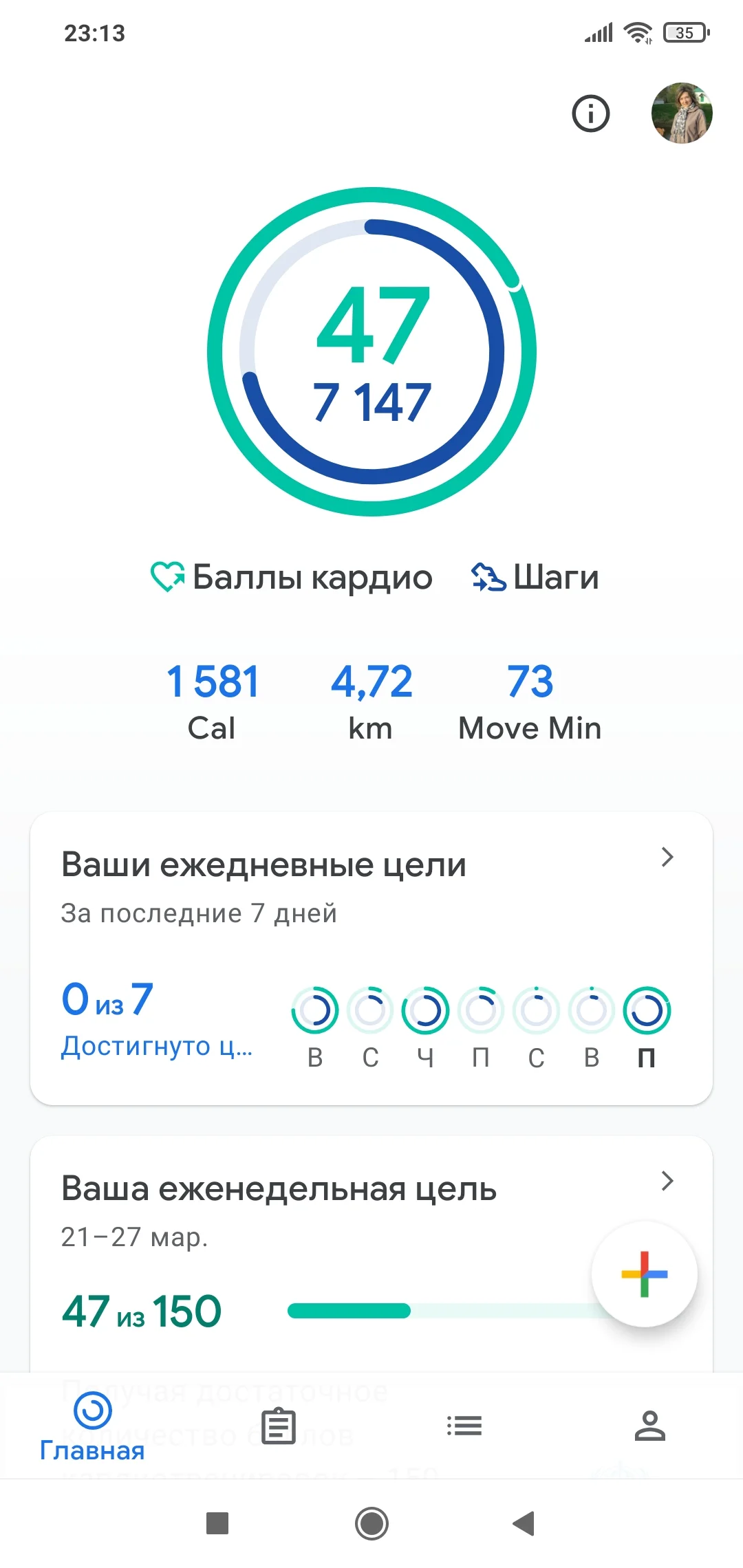This screenshot has width=743, height=1568.
Task: Open the heart points and steps ring
Action: click(371, 352)
